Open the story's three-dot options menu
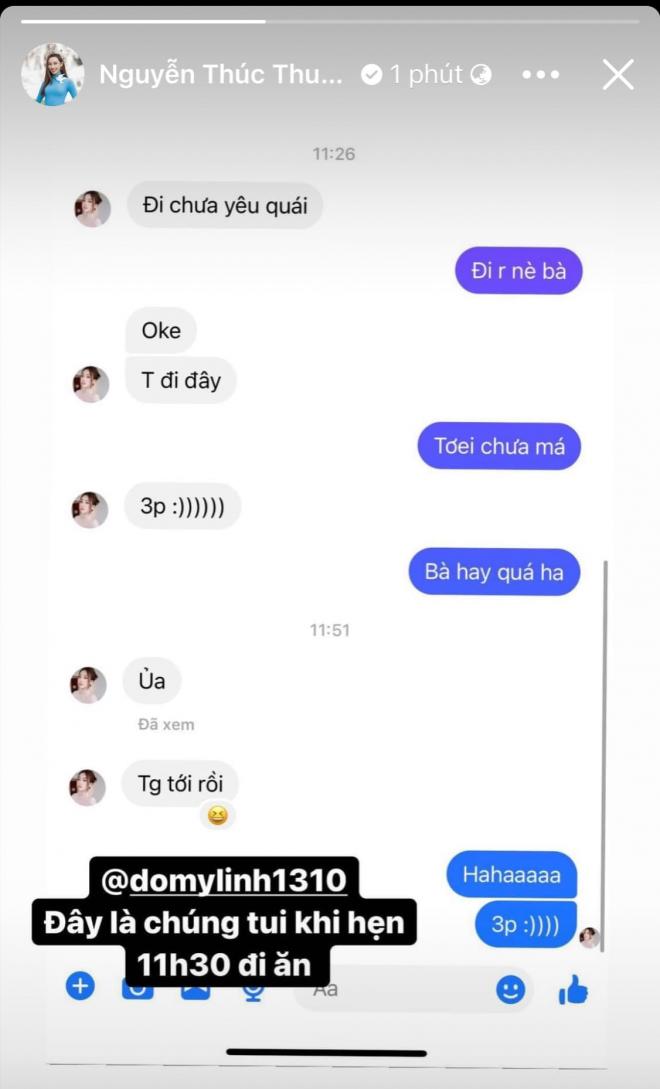 541,74
